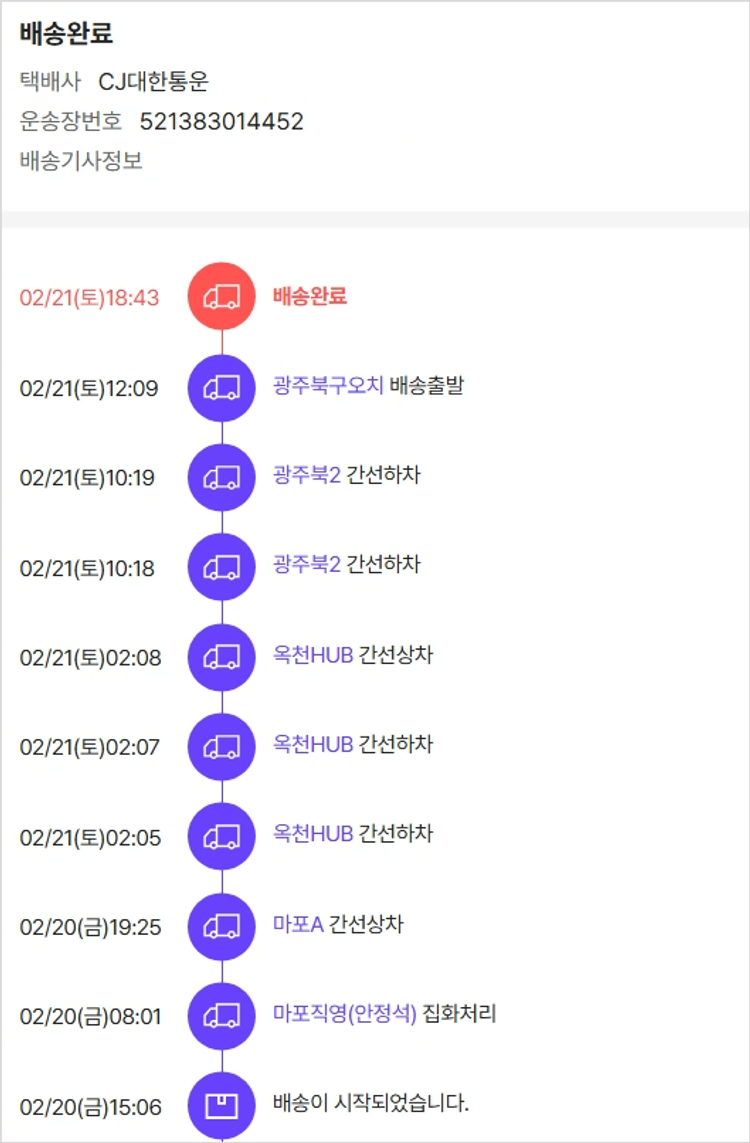View 옥천HUB link in the 02:07 entry

click(x=313, y=744)
